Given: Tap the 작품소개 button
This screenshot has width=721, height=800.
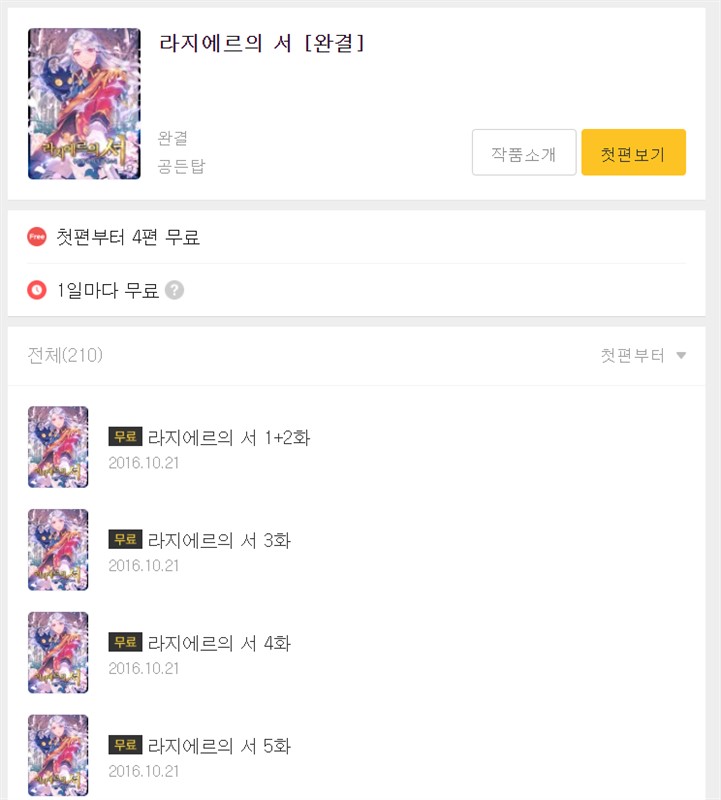Looking at the screenshot, I should coord(524,153).
